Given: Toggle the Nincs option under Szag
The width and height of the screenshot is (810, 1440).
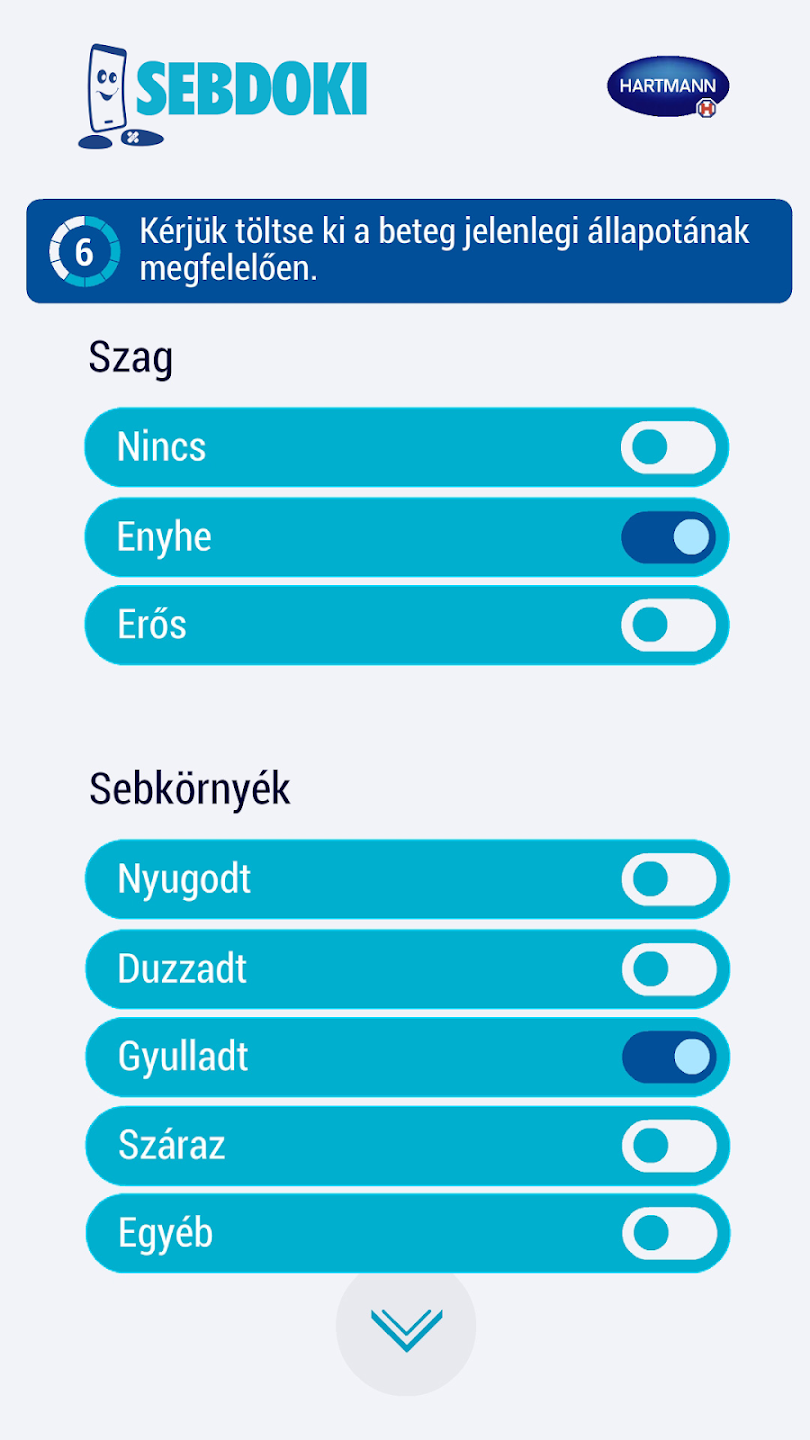Looking at the screenshot, I should point(668,447).
